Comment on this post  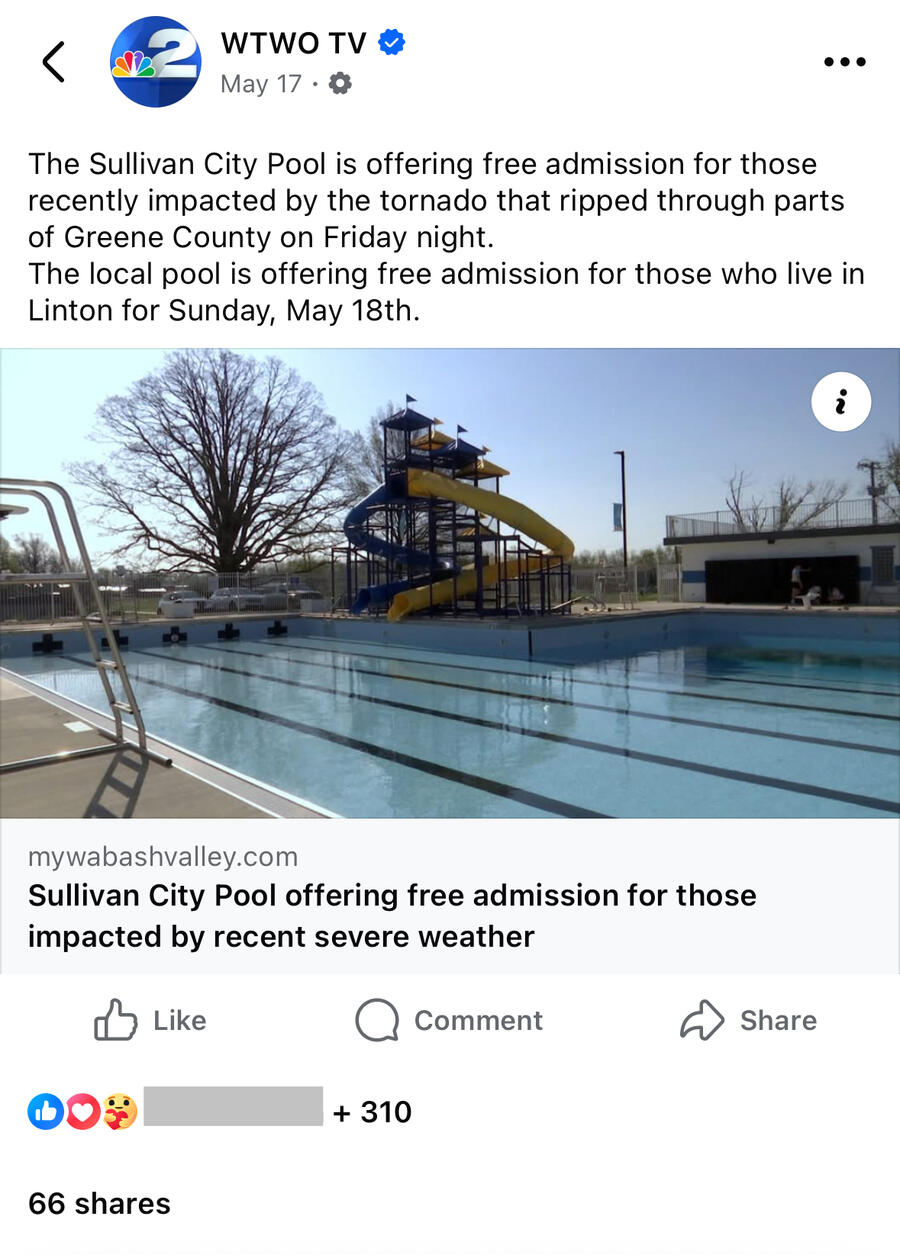pyautogui.click(x=449, y=1020)
